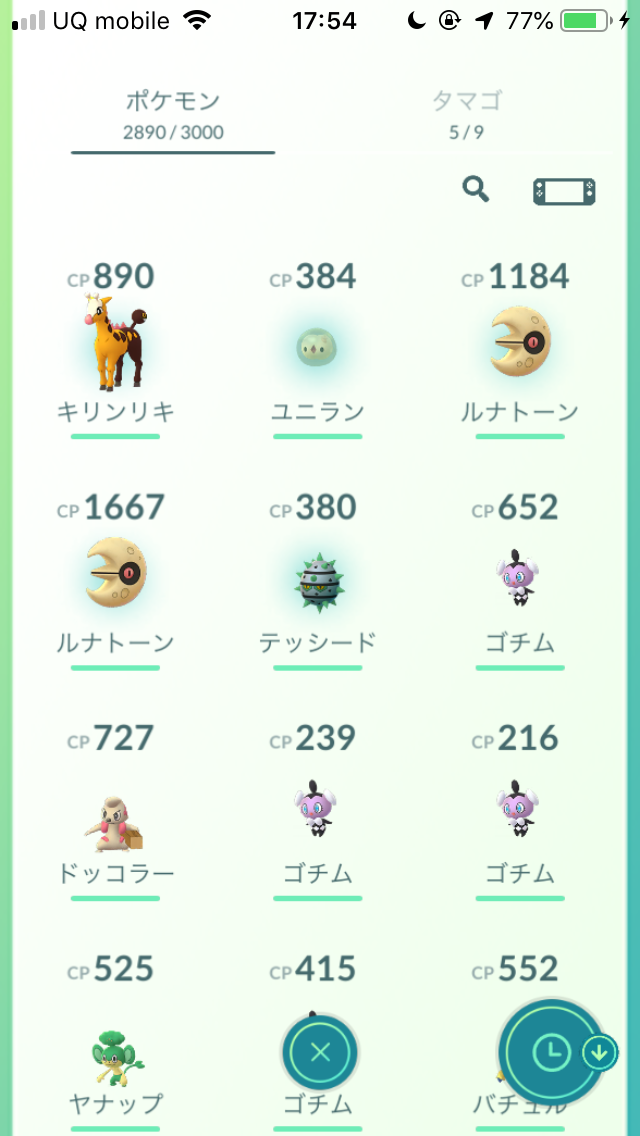Switch to the タマゴ tab
640x1136 pixels.
[x=466, y=114]
